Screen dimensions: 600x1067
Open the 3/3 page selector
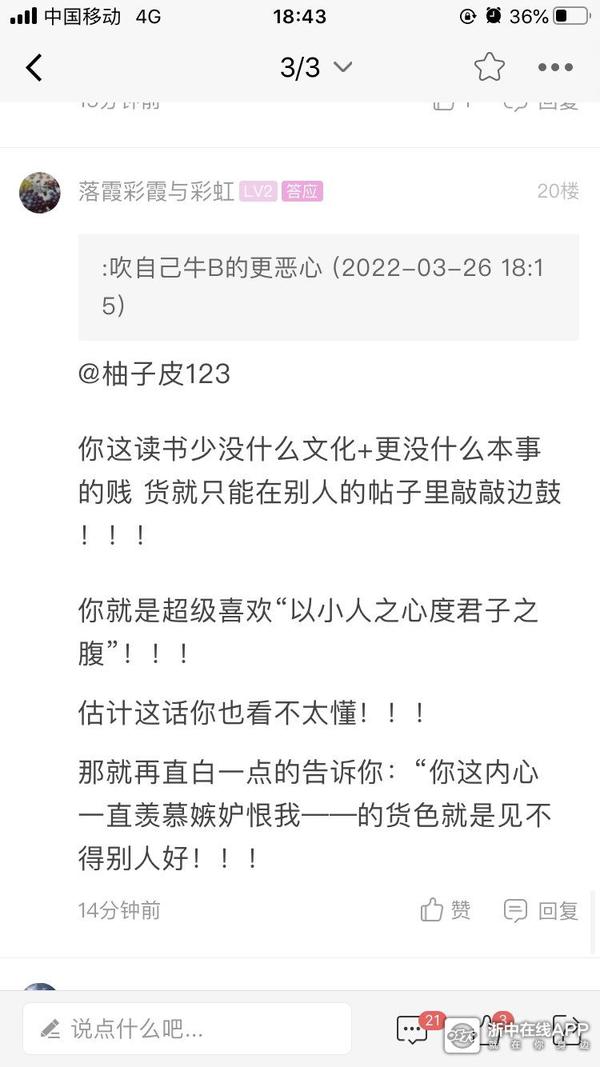(x=315, y=68)
